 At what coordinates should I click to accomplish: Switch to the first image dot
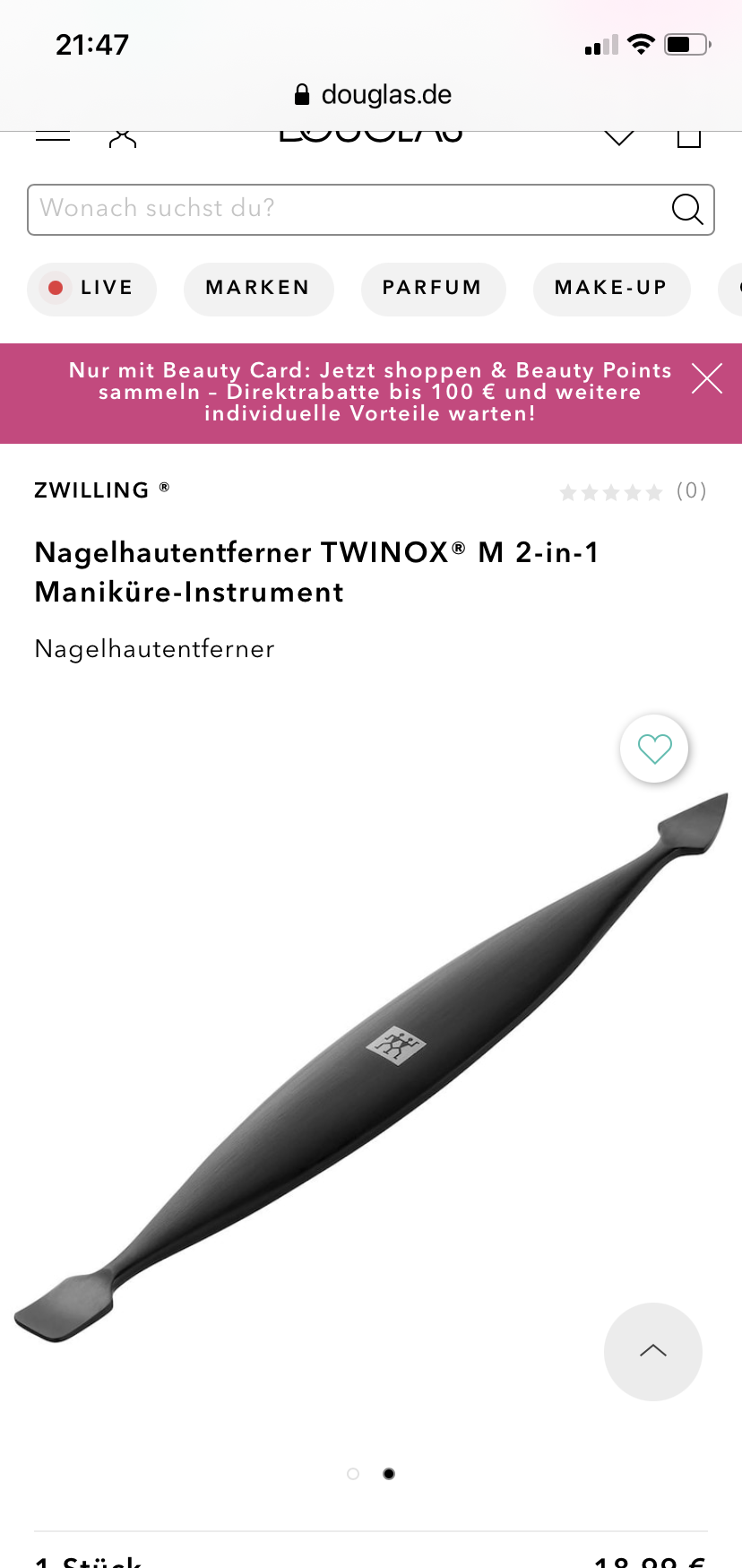(x=353, y=1474)
